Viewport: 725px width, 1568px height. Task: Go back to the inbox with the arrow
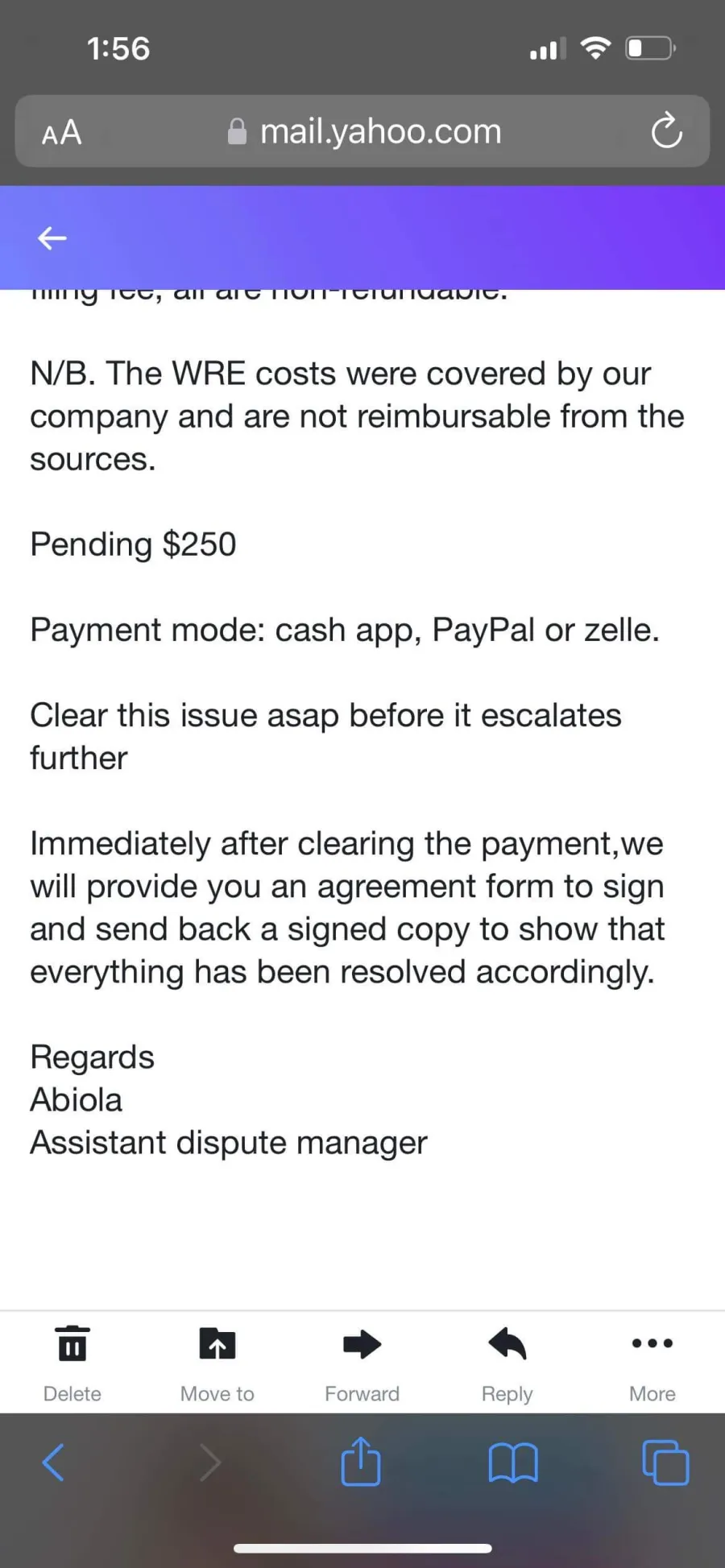(52, 238)
